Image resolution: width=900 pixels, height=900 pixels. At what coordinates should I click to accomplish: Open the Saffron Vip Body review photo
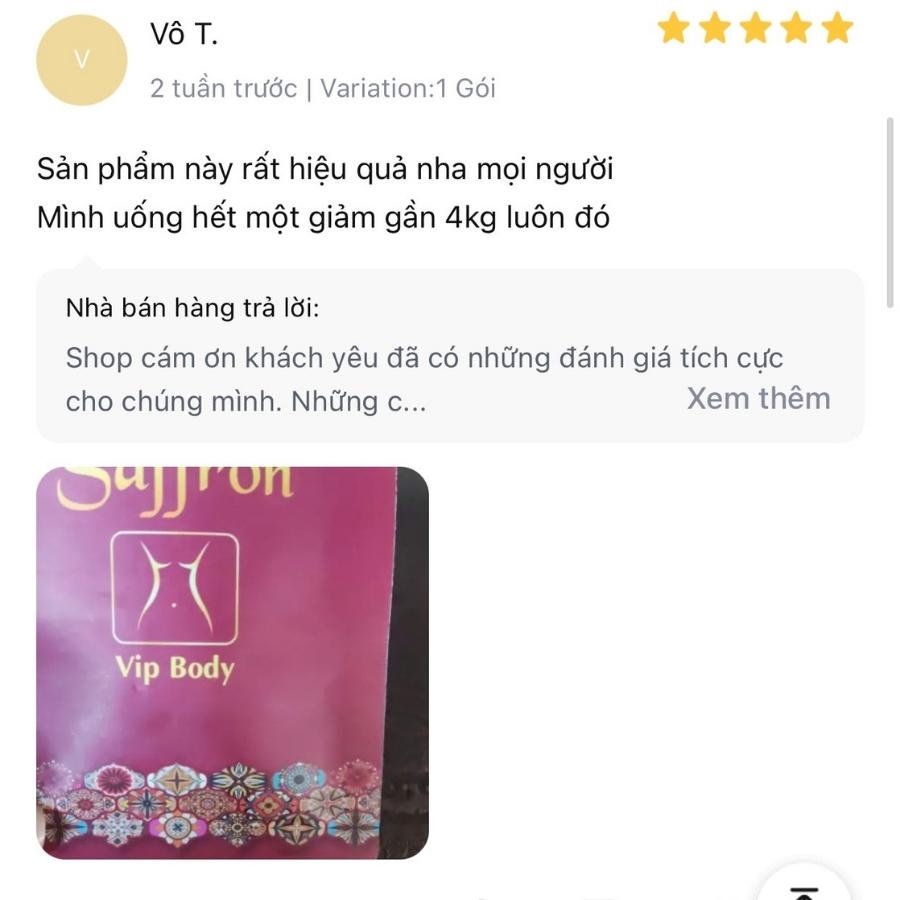tap(233, 662)
